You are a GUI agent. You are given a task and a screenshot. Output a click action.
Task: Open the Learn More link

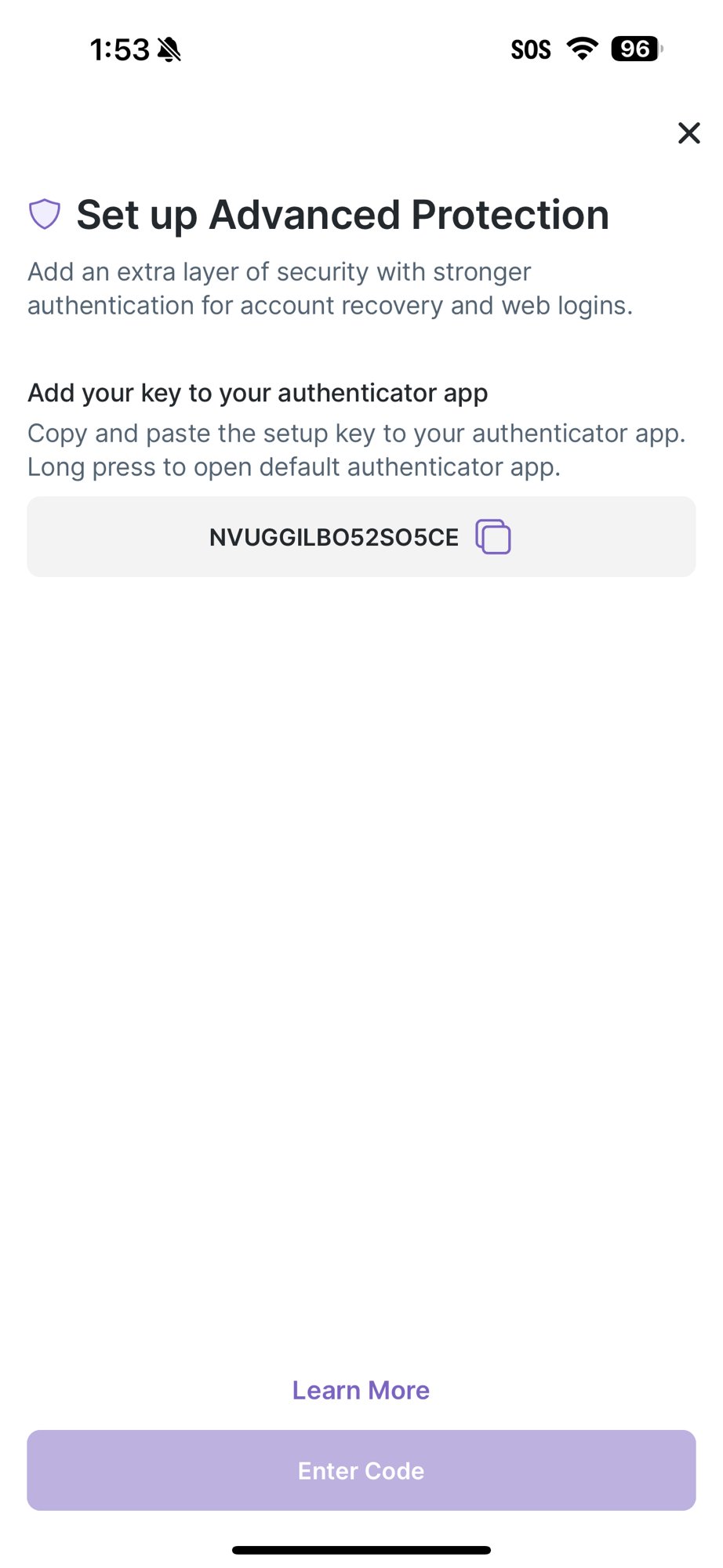(x=361, y=1390)
